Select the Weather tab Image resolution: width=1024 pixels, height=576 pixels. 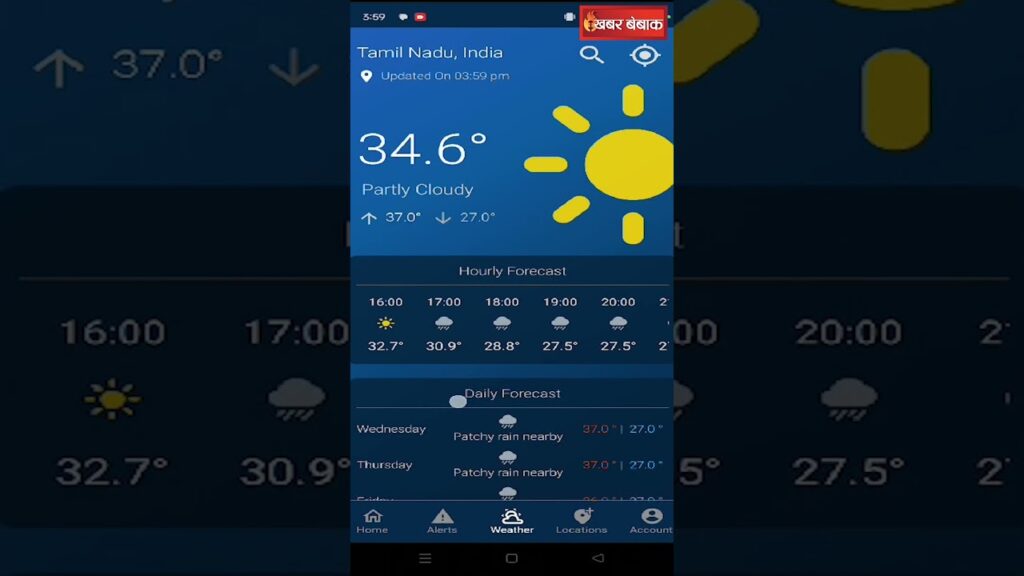(x=511, y=520)
